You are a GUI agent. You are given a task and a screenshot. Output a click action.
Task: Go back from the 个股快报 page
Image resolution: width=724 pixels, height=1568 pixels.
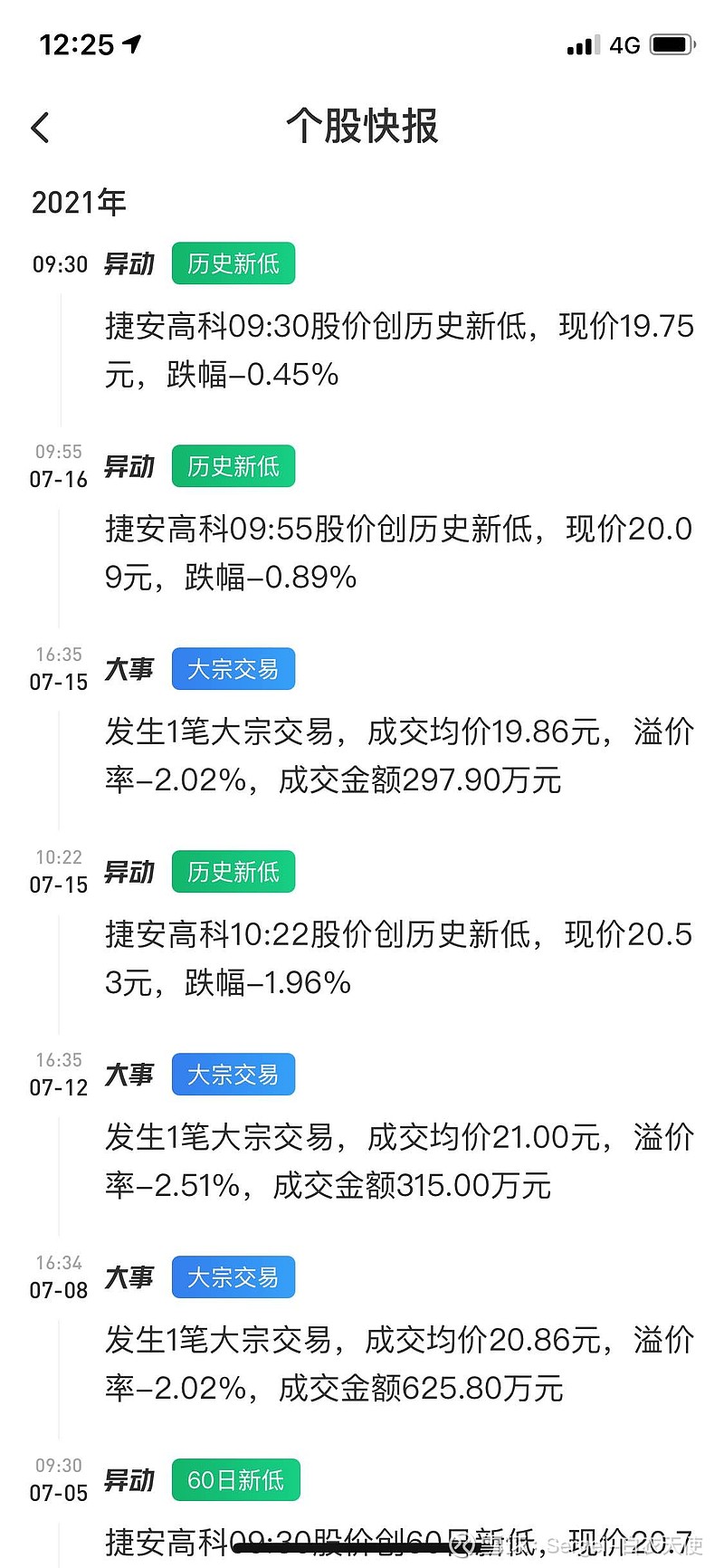tap(40, 128)
